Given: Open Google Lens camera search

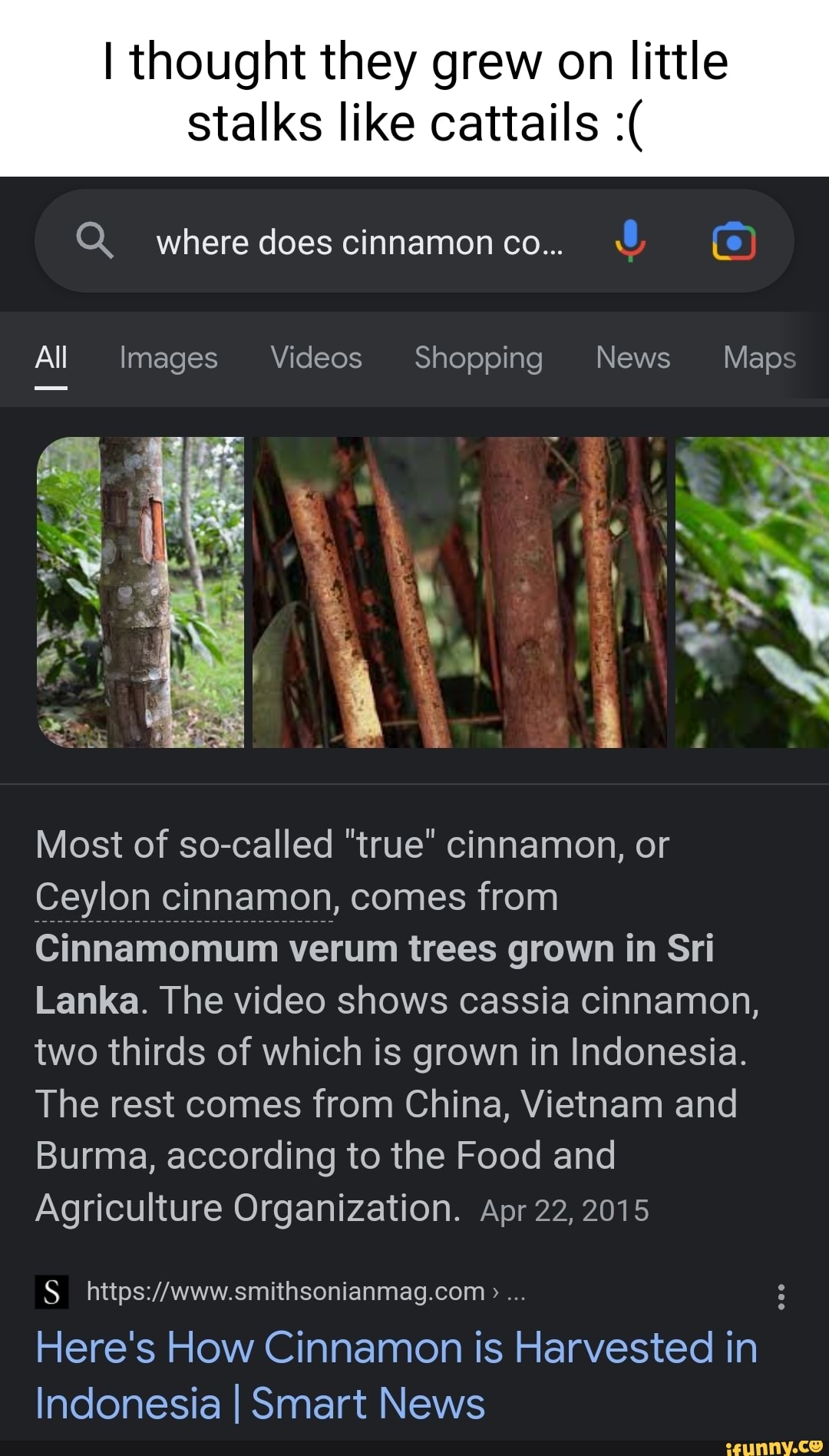Looking at the screenshot, I should (x=734, y=242).
